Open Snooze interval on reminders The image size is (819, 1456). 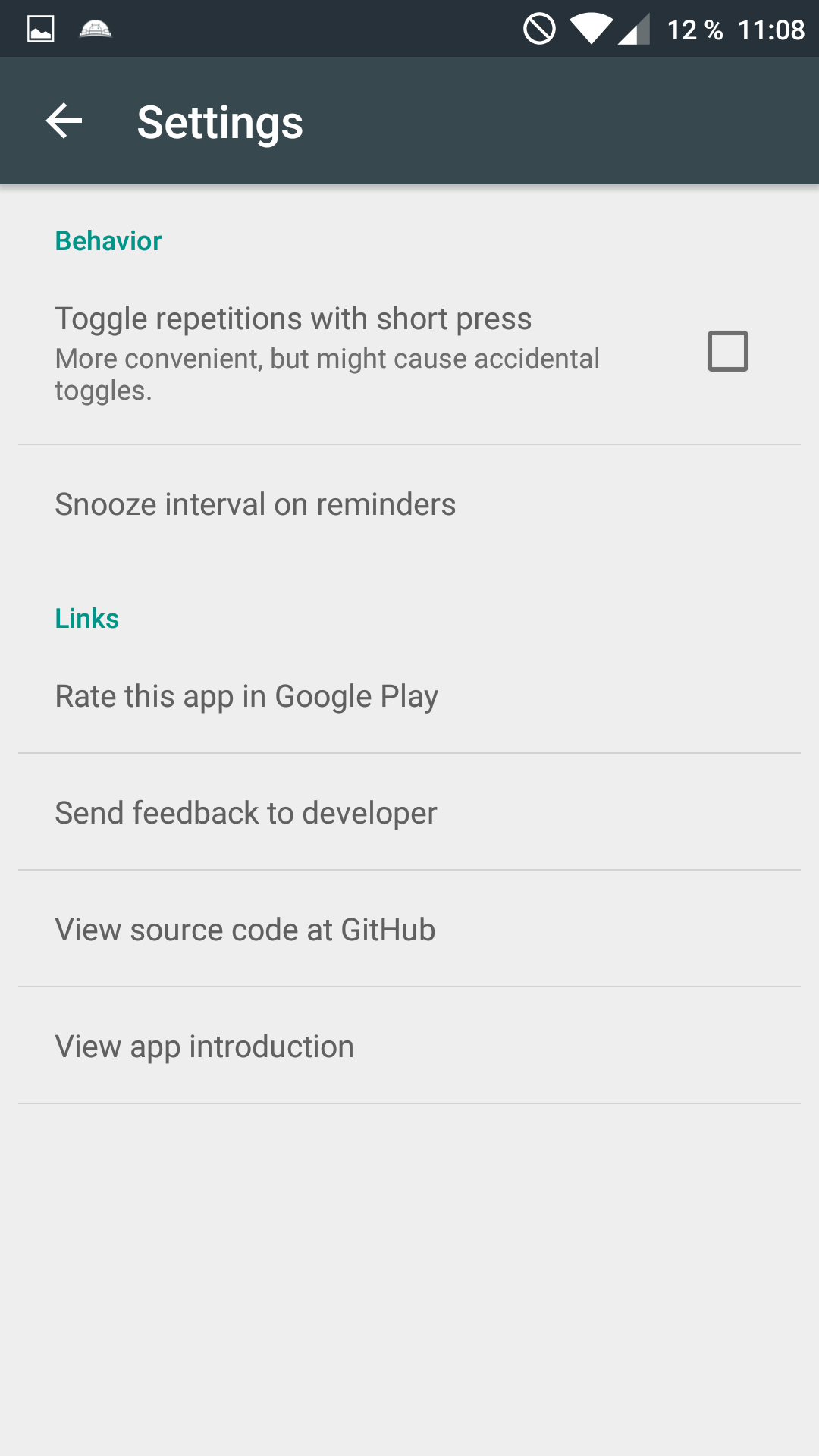[x=409, y=504]
